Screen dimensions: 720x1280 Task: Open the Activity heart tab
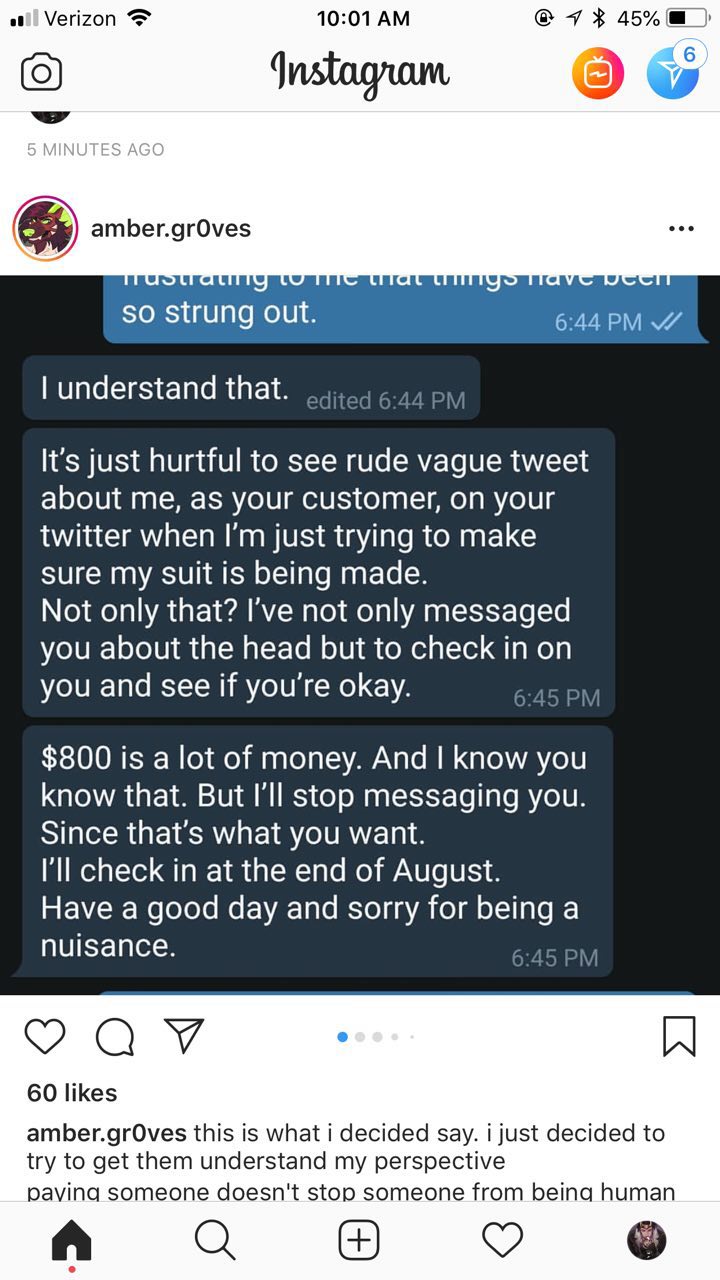click(502, 1241)
